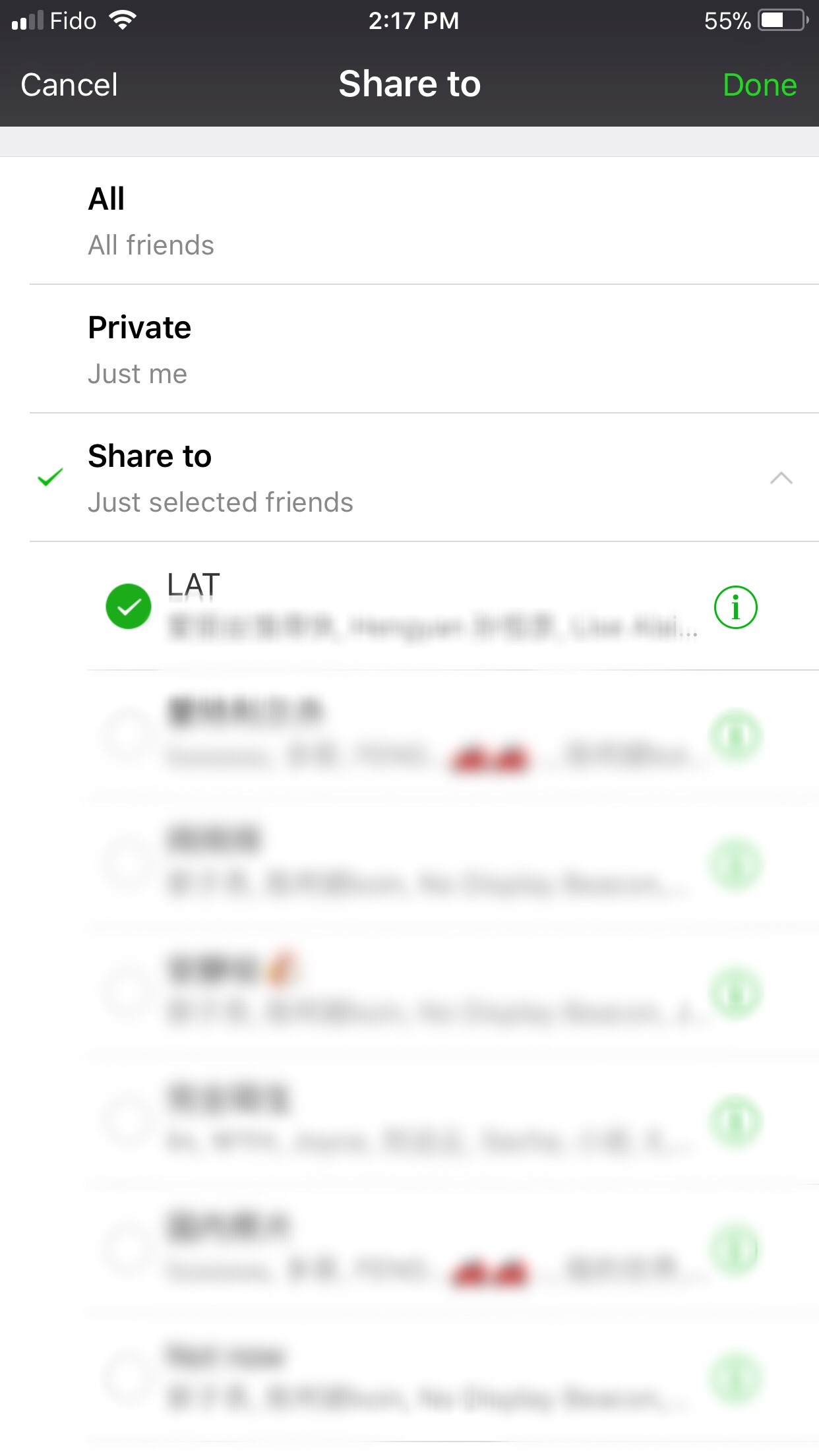Open info for the LAT group
Image resolution: width=819 pixels, height=1456 pixels.
click(x=736, y=607)
